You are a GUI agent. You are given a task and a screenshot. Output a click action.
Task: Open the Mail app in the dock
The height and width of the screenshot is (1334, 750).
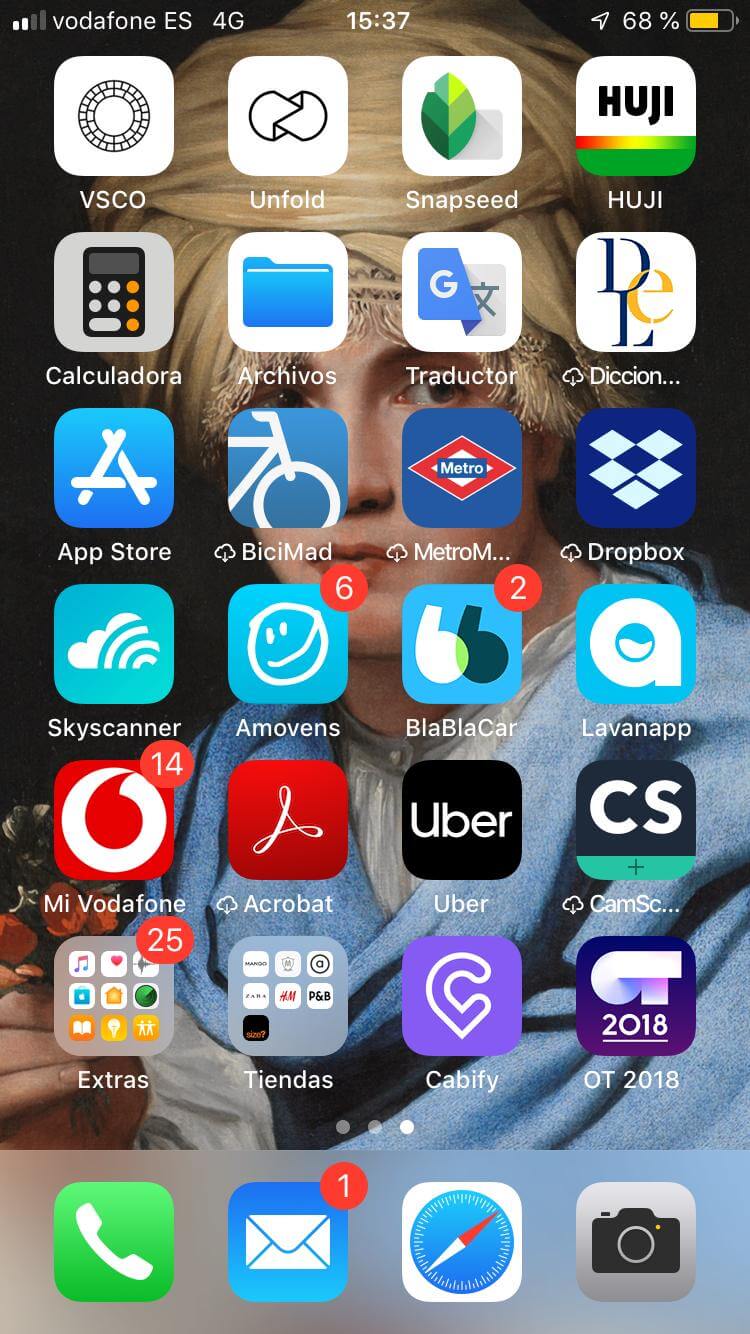pyautogui.click(x=288, y=1242)
